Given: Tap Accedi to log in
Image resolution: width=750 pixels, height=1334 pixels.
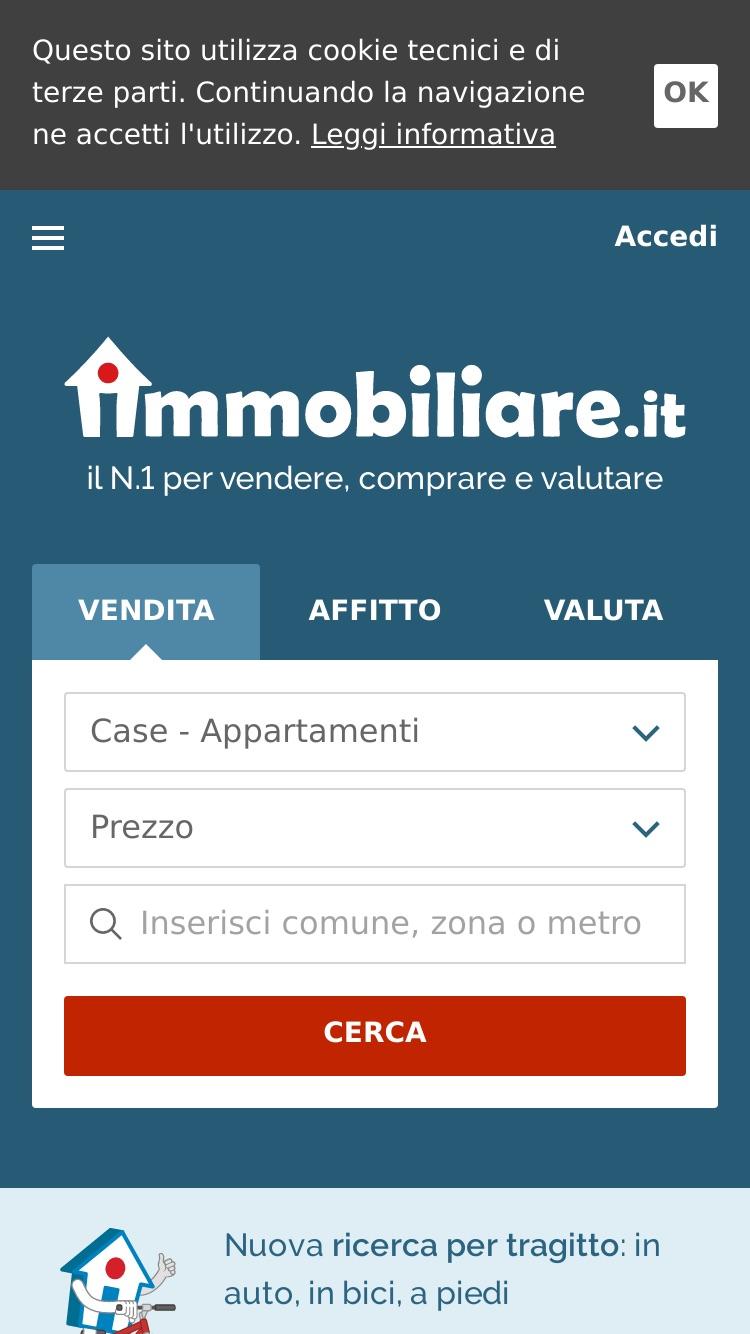Looking at the screenshot, I should pyautogui.click(x=666, y=236).
